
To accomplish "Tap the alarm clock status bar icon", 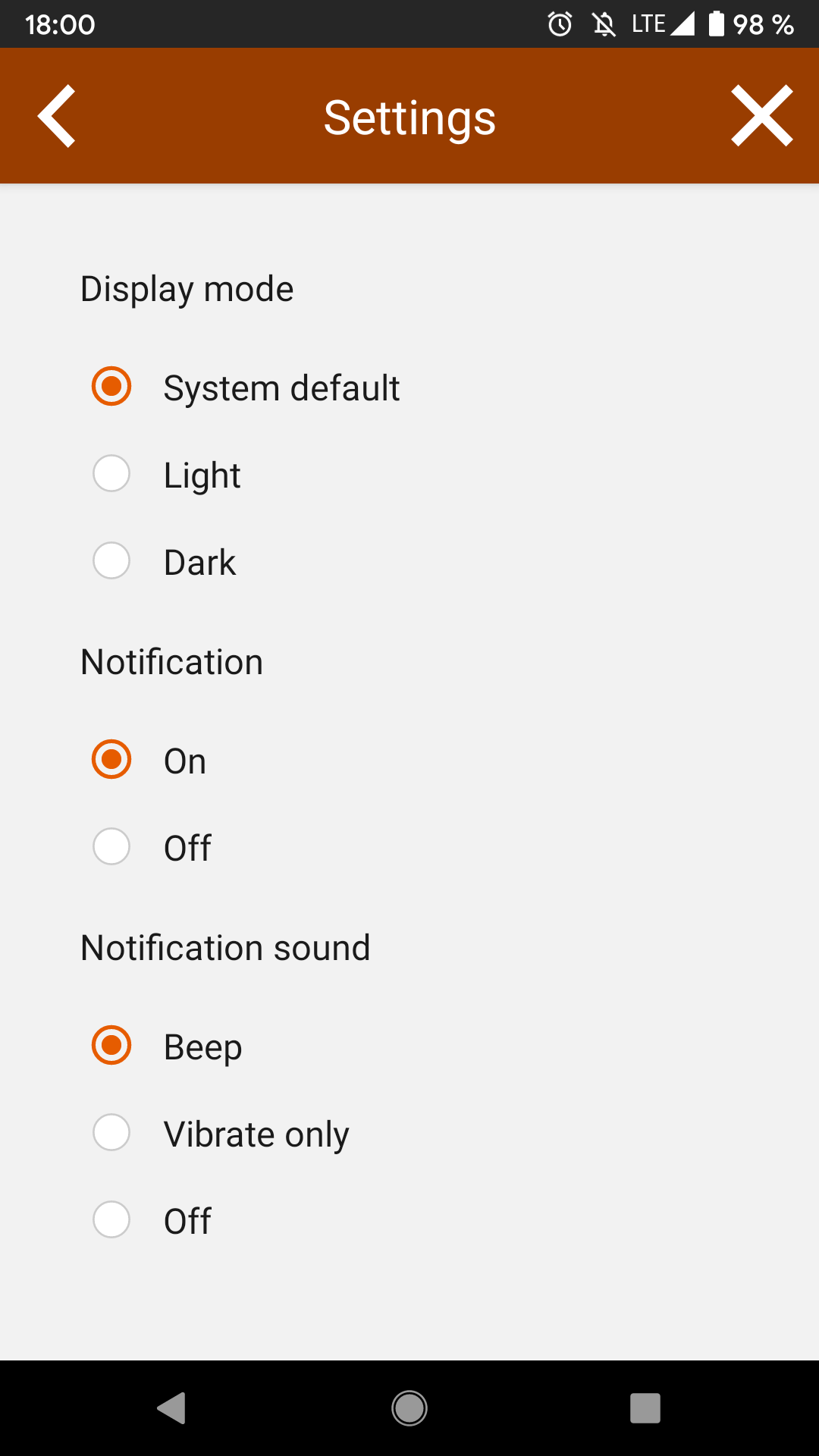I will pos(559,24).
